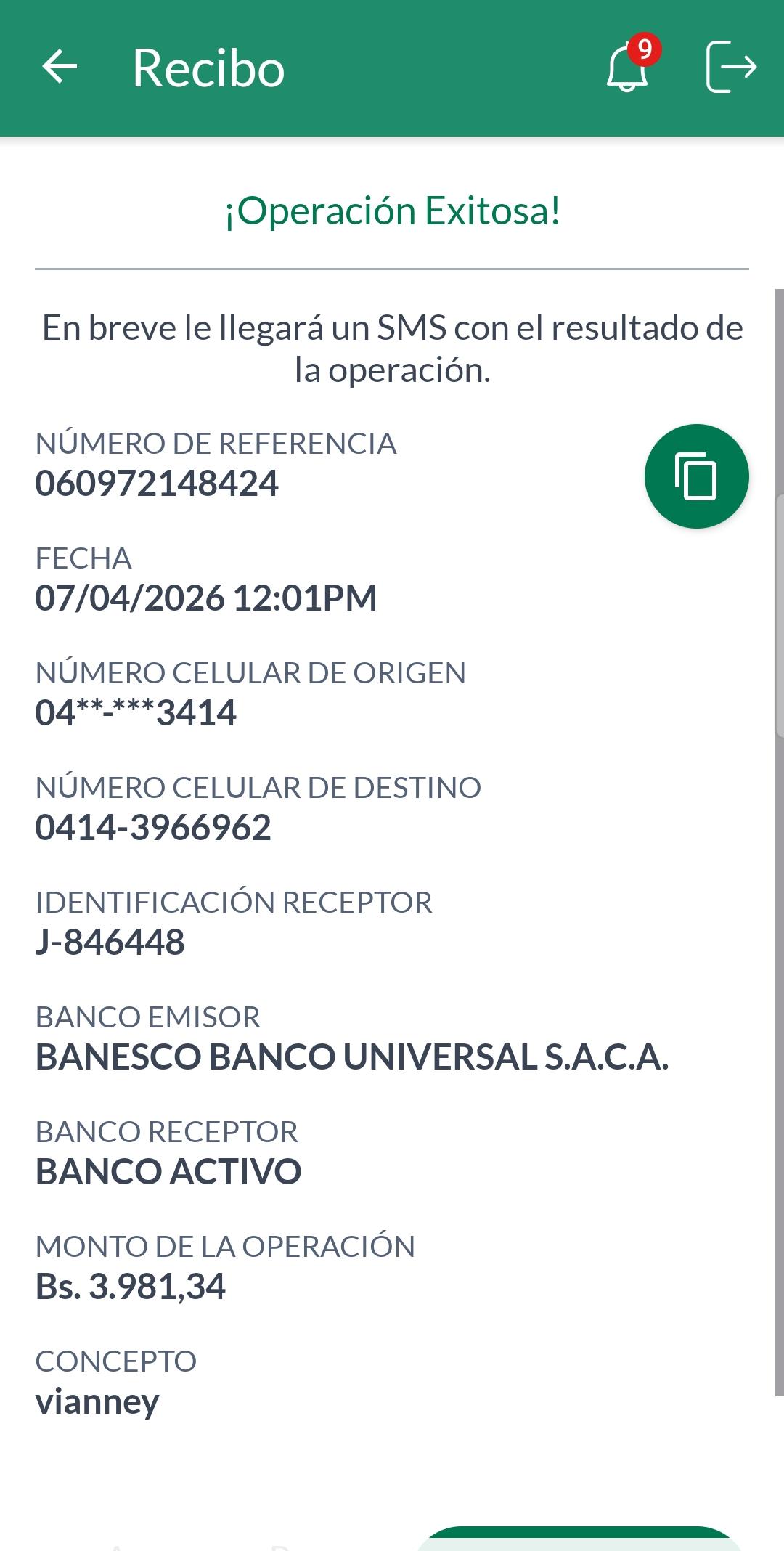Image resolution: width=784 pixels, height=1551 pixels.
Task: Open the notifications bell
Action: [627, 68]
